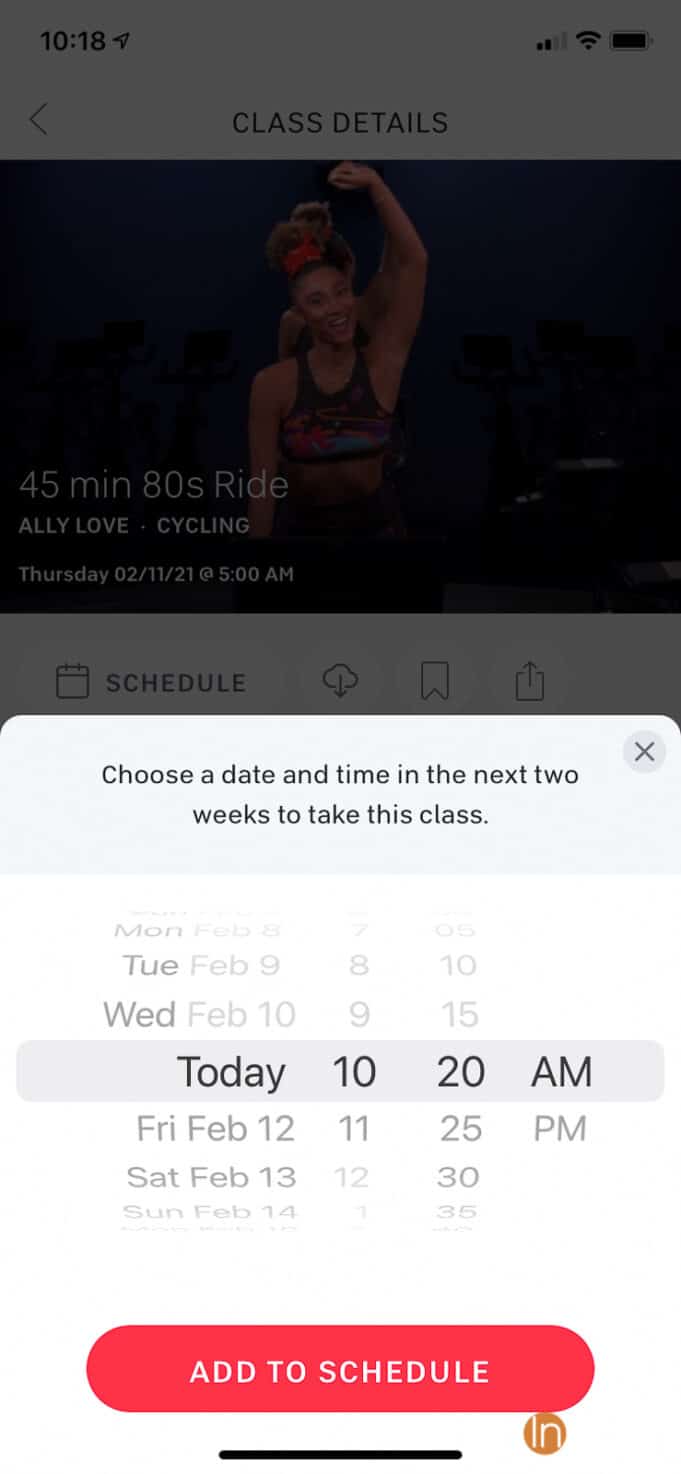Viewport: 681px width, 1474px height.
Task: Pick Tue Feb 9 in date wheel
Action: [x=201, y=966]
